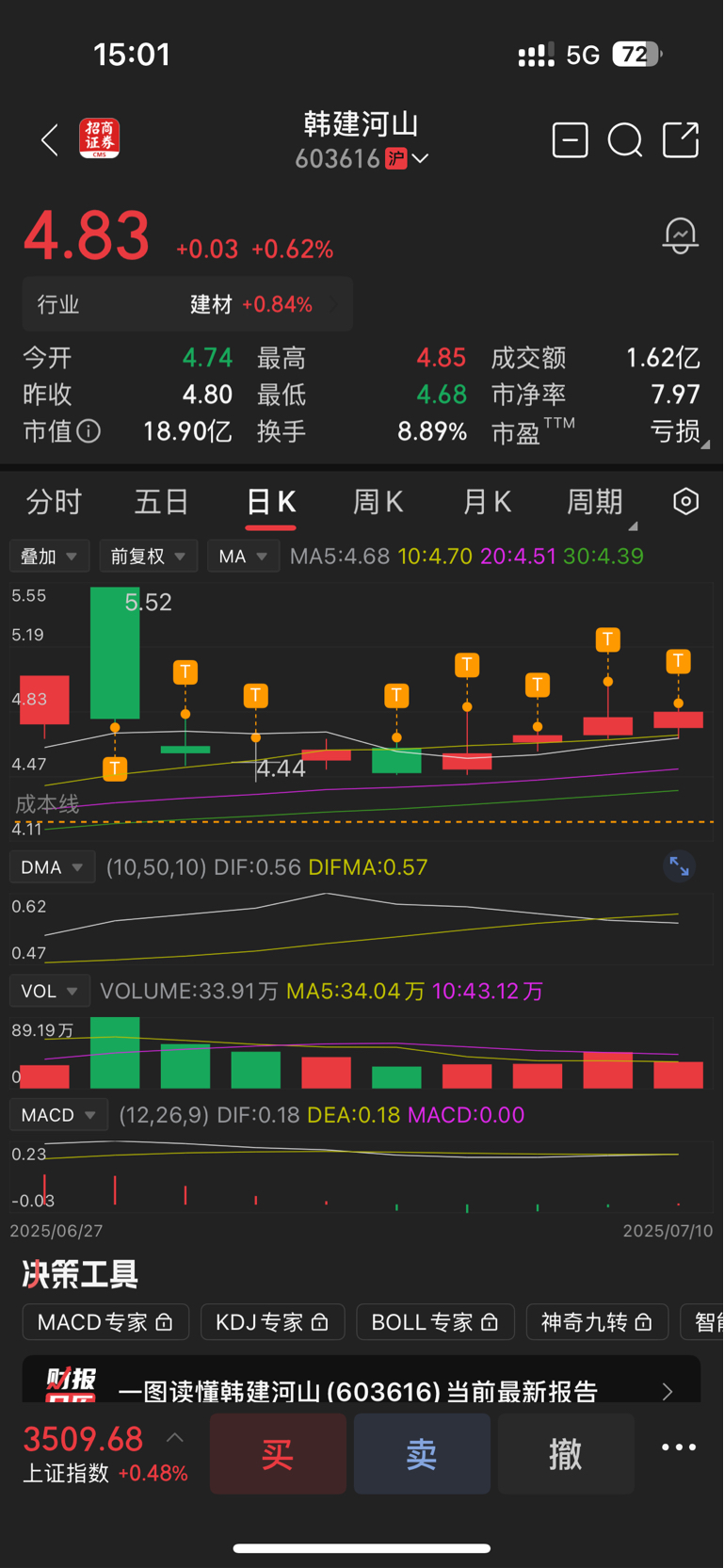The image size is (724, 1568).
Task: Tap the red 买 buy button
Action: click(278, 1454)
